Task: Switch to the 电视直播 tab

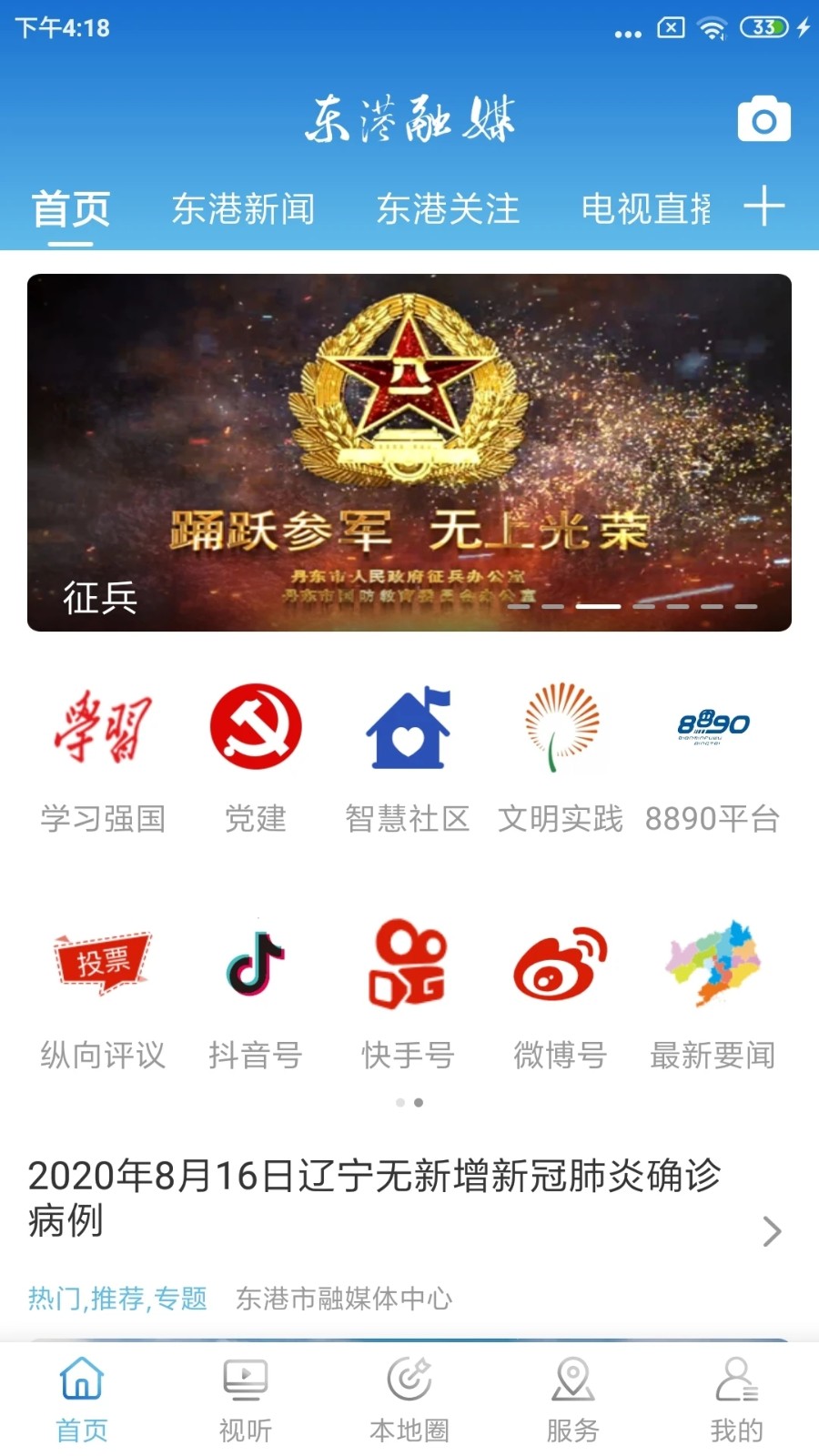Action: tap(646, 208)
